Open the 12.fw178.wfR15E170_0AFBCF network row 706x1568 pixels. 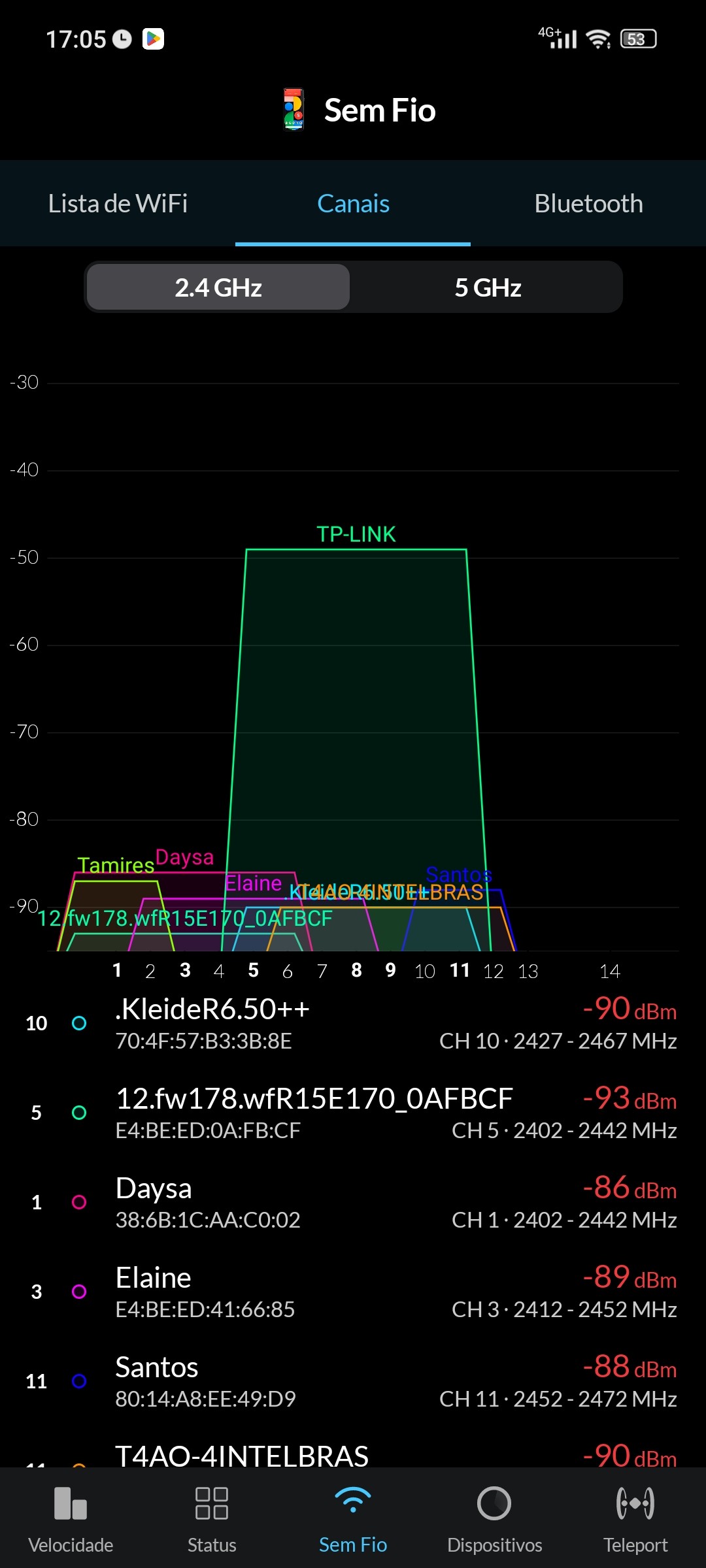tap(353, 1113)
